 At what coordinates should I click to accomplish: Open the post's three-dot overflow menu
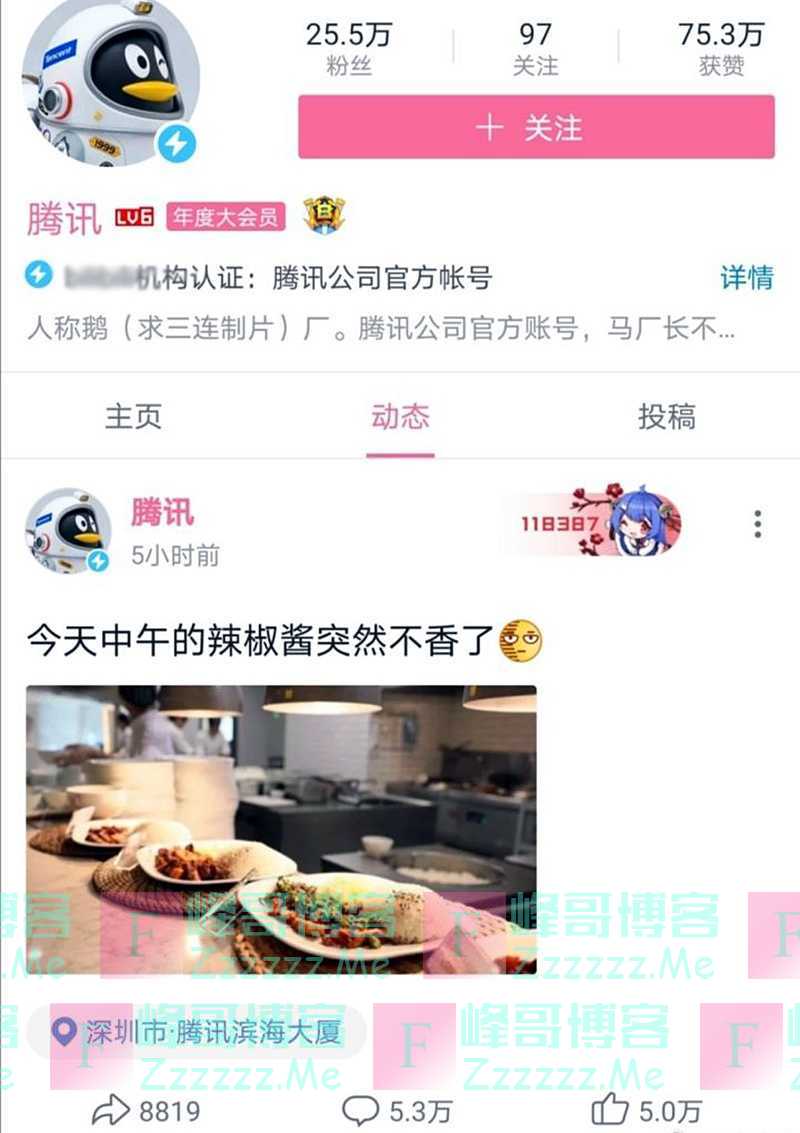(x=757, y=524)
